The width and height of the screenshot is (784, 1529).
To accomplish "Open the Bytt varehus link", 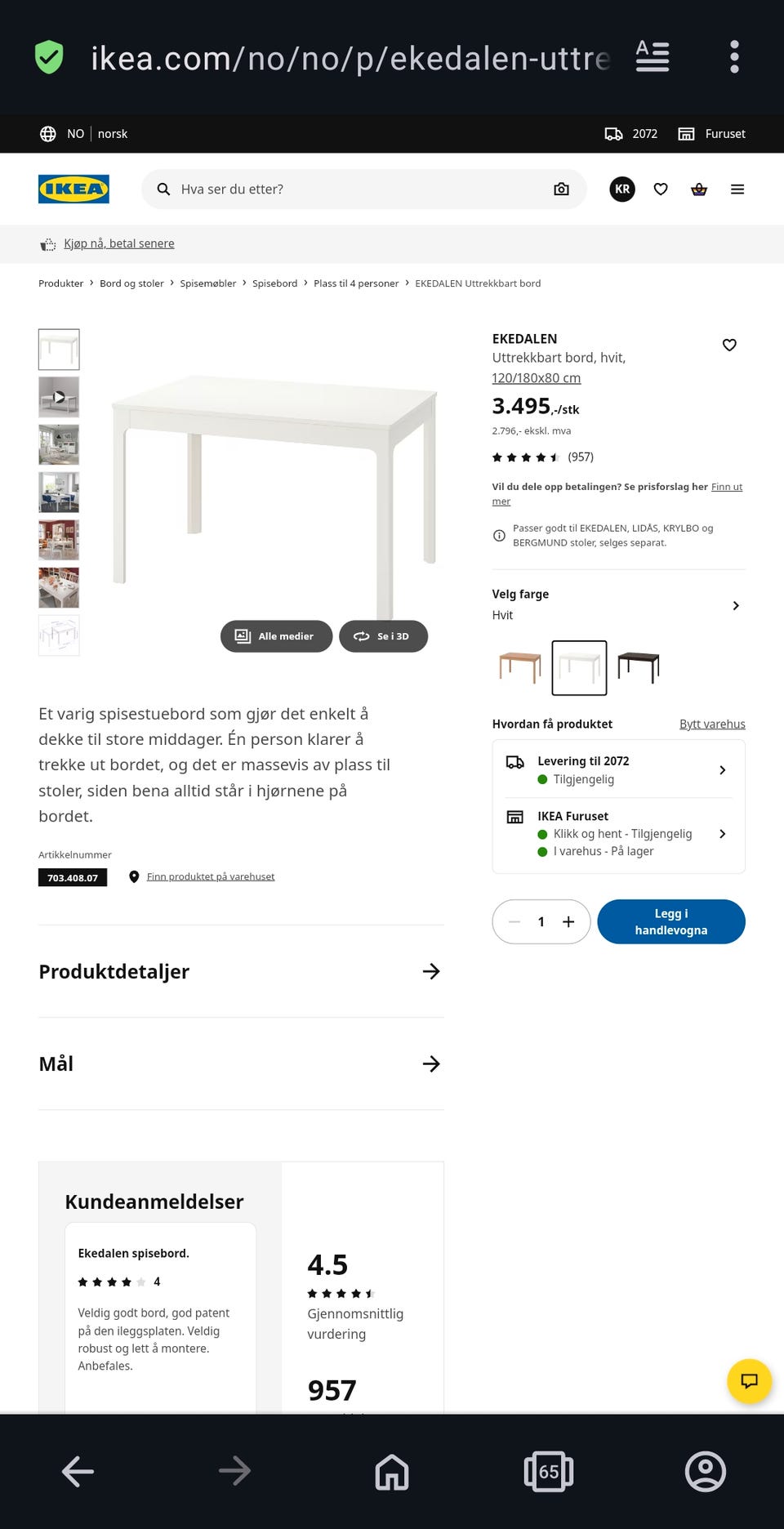I will point(712,724).
